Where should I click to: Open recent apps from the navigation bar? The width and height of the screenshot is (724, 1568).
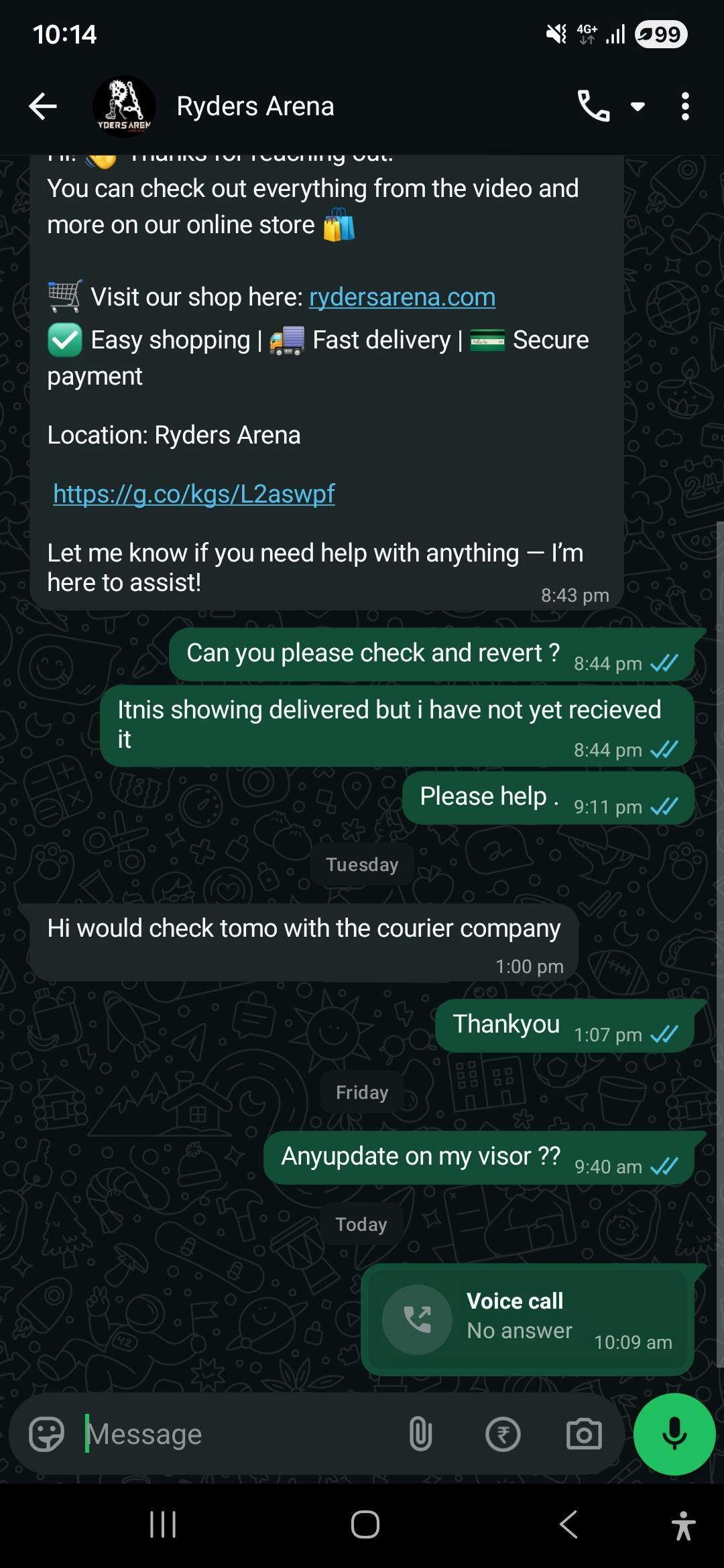(162, 1526)
